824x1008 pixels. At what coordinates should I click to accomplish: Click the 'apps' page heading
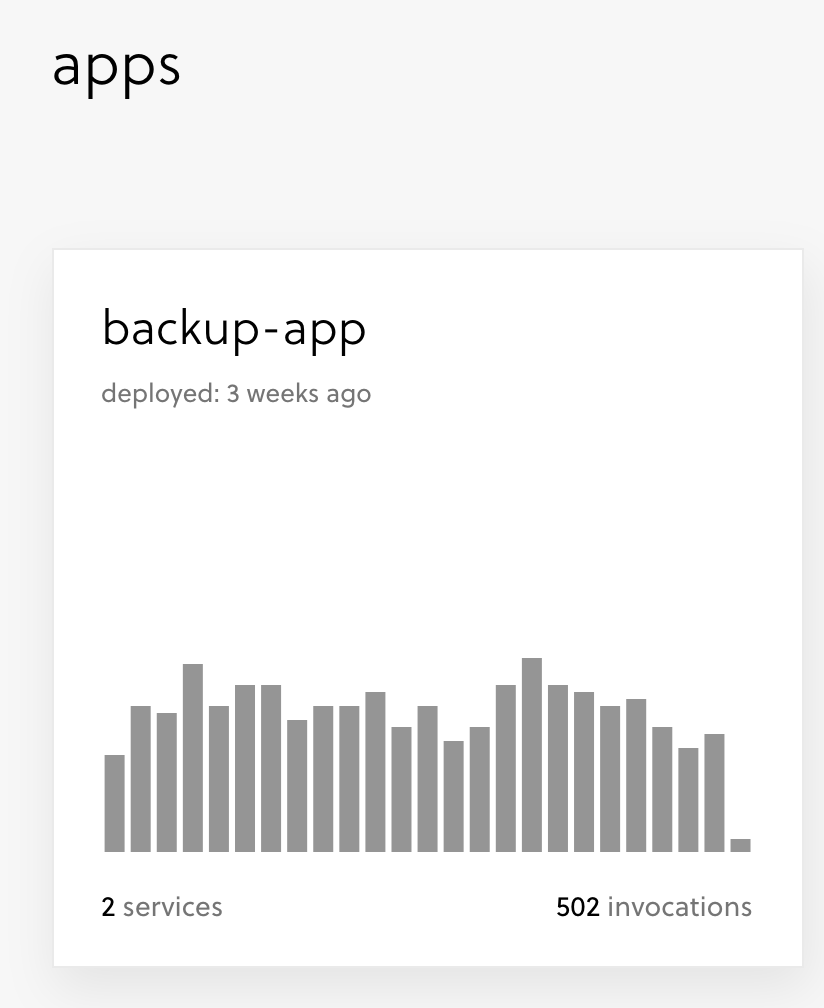pyautogui.click(x=117, y=68)
